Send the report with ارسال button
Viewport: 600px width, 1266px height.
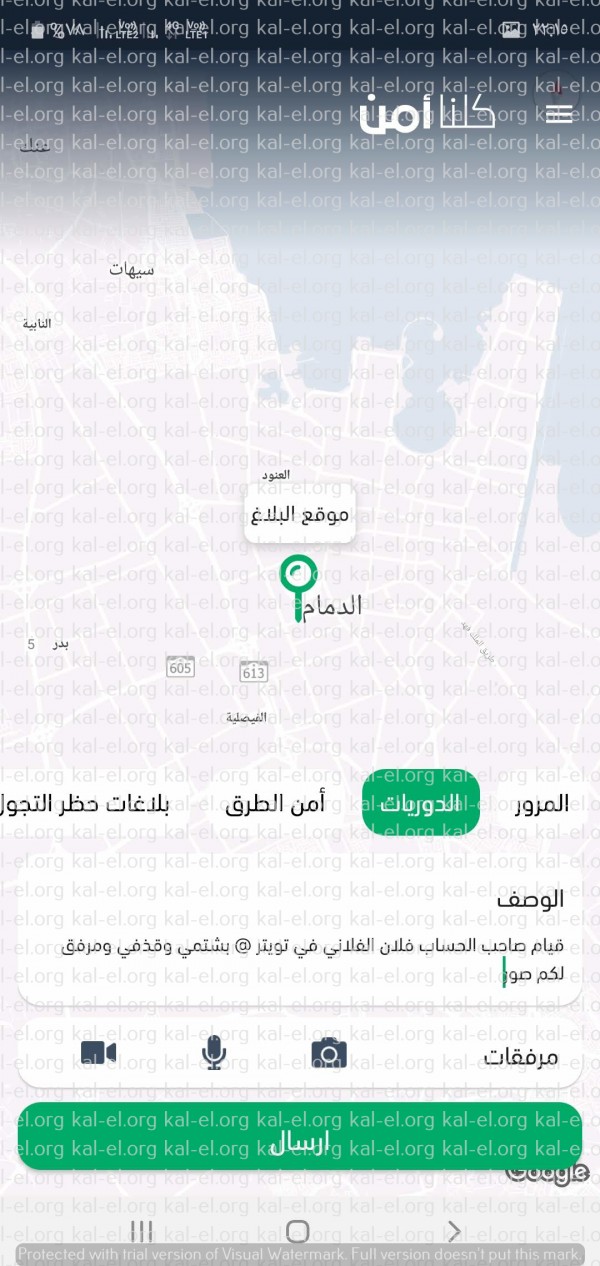pyautogui.click(x=299, y=1137)
